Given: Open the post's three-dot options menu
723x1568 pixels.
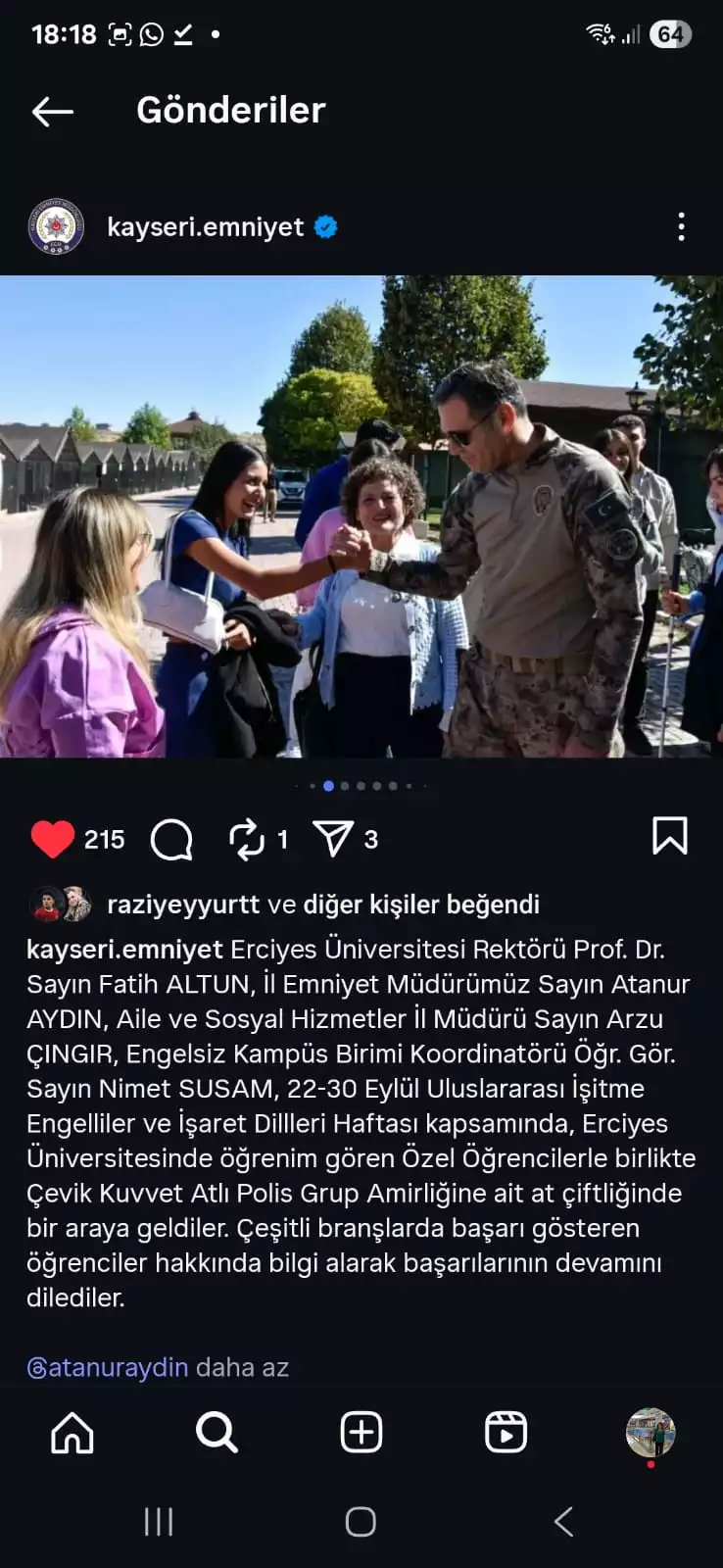Looking at the screenshot, I should [681, 227].
